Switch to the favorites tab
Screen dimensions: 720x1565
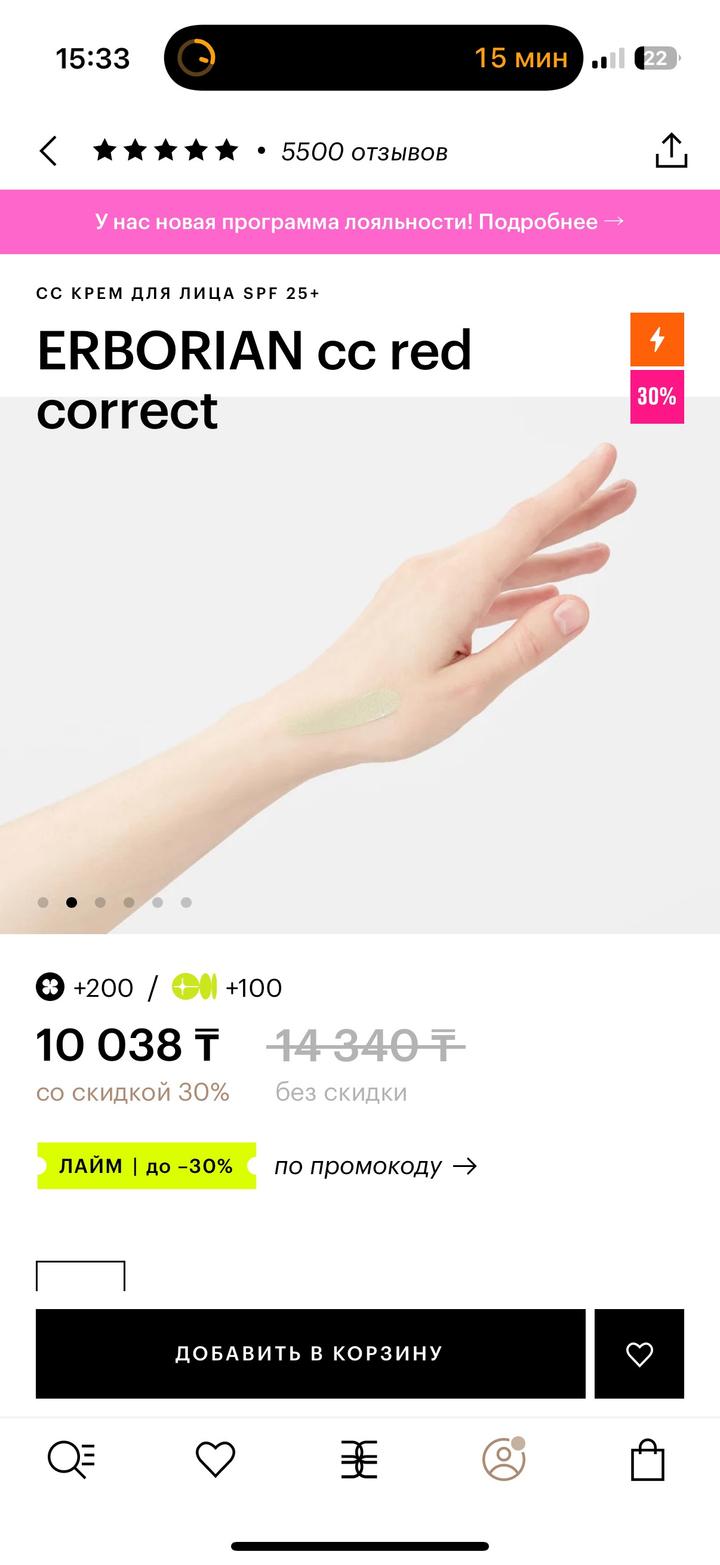pos(215,1460)
